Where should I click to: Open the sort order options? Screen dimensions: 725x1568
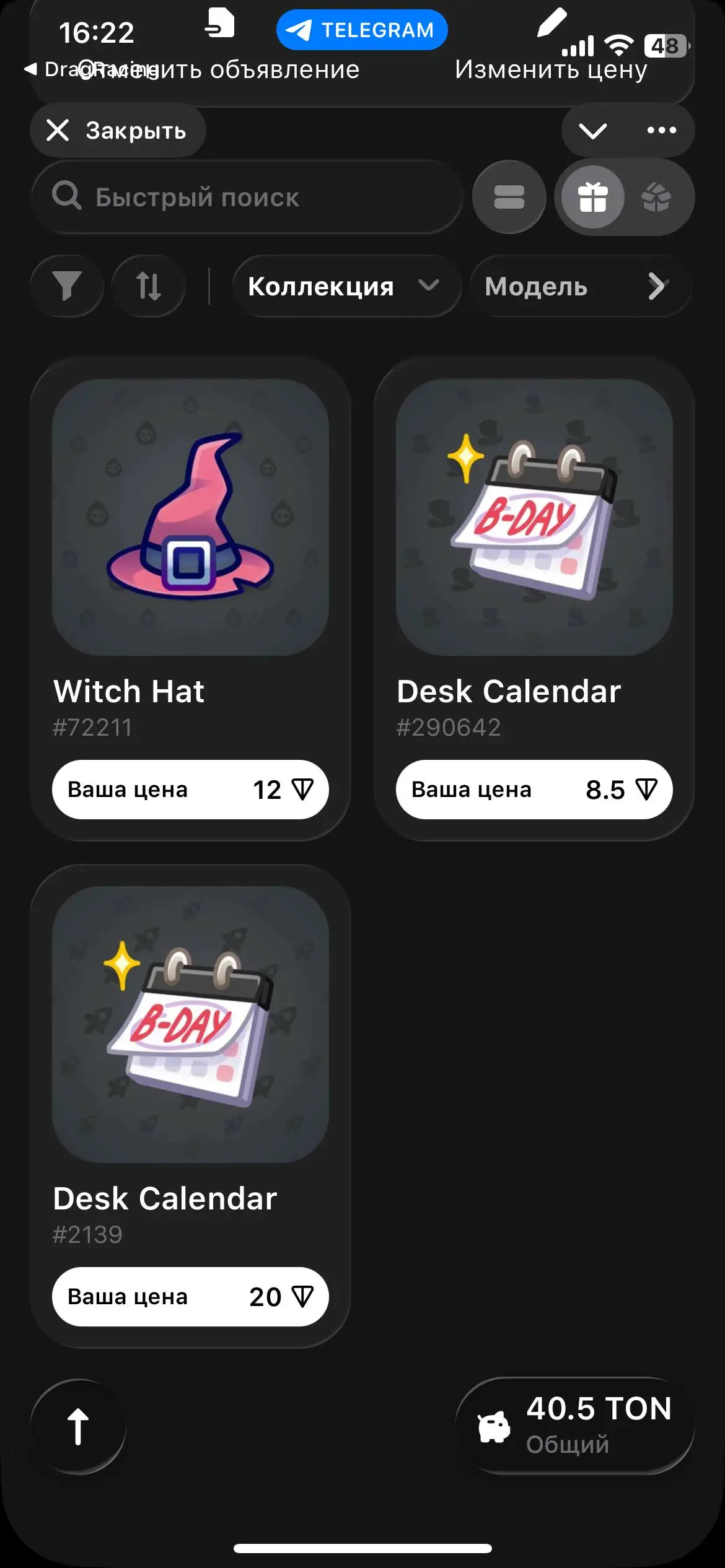(x=149, y=286)
